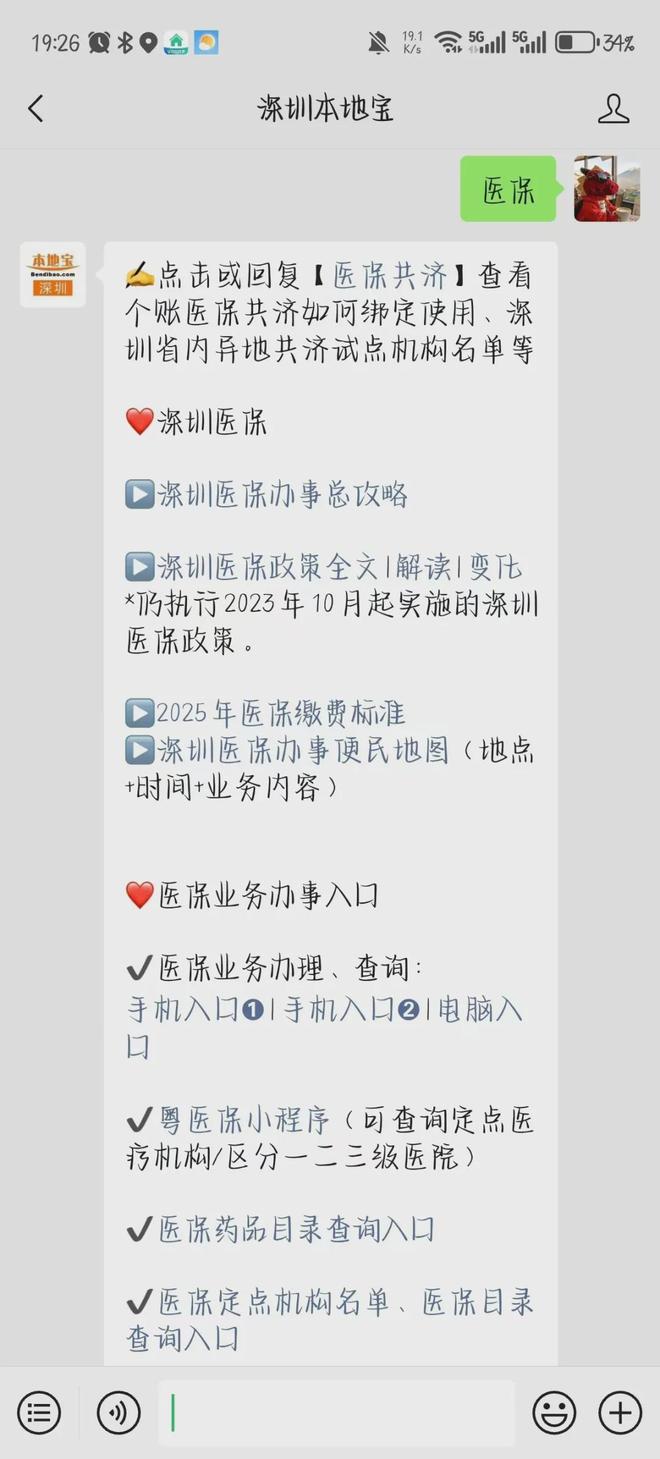Open the emoji picker
Screen dimensions: 660x1459
(x=553, y=1413)
